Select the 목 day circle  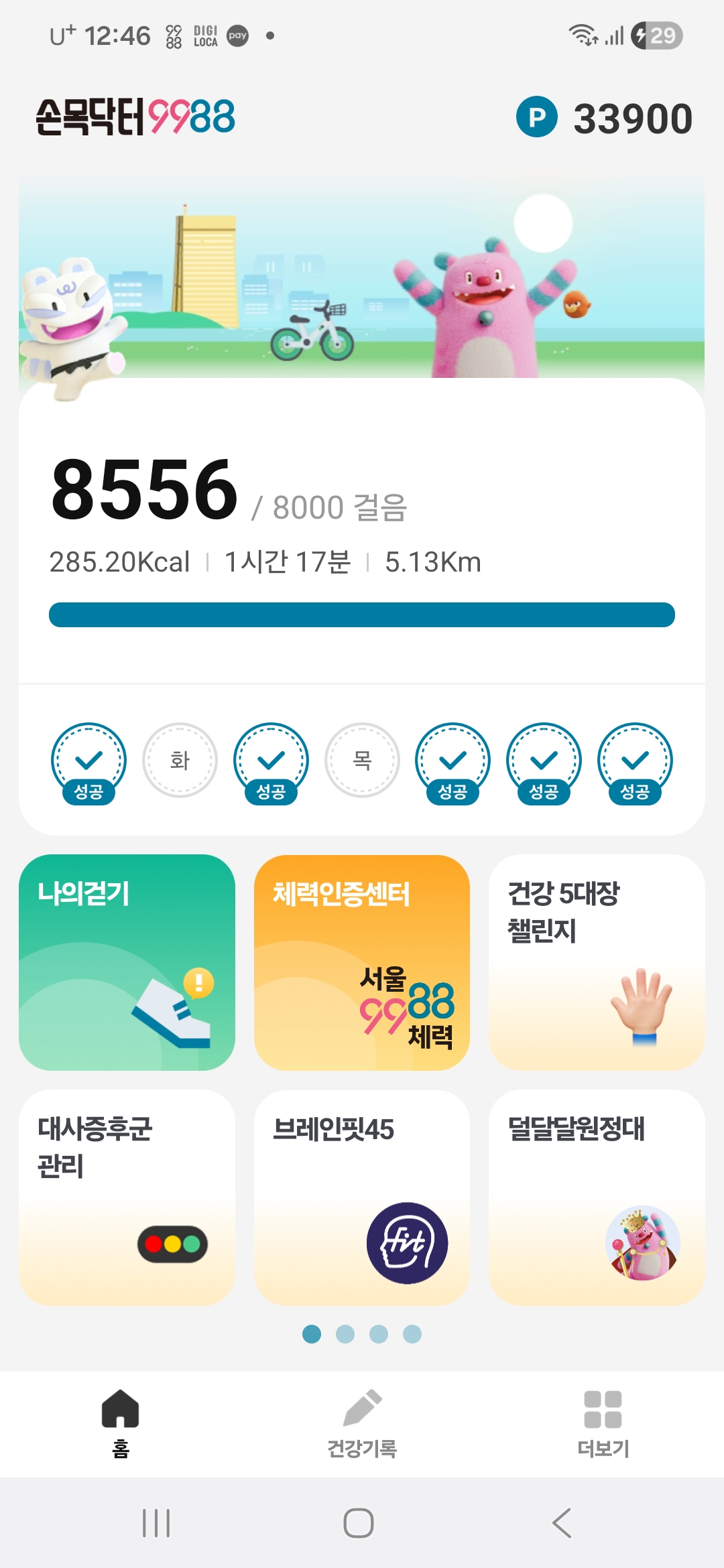(x=362, y=760)
